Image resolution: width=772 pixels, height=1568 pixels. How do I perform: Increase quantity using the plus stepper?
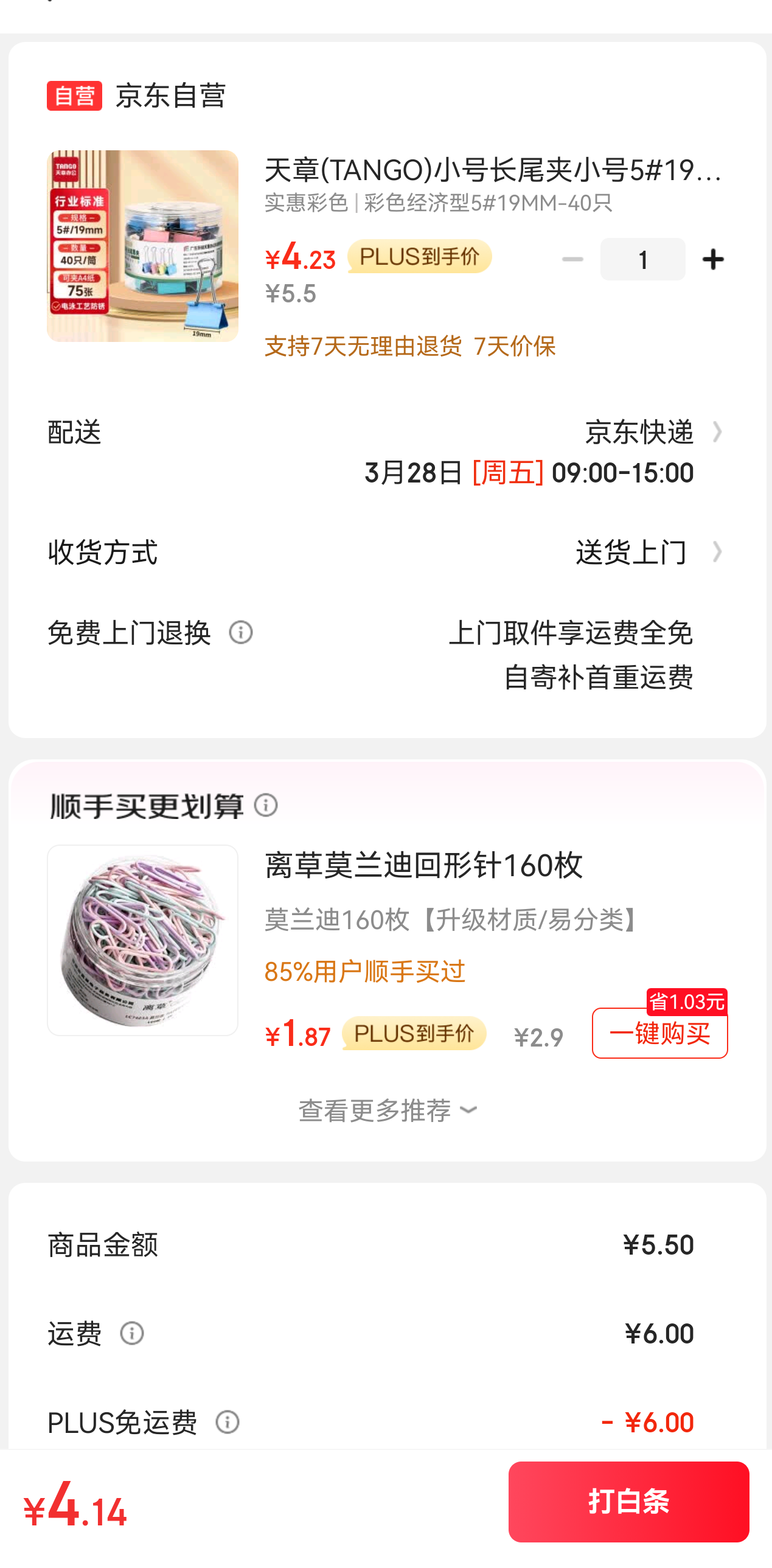pyautogui.click(x=713, y=259)
